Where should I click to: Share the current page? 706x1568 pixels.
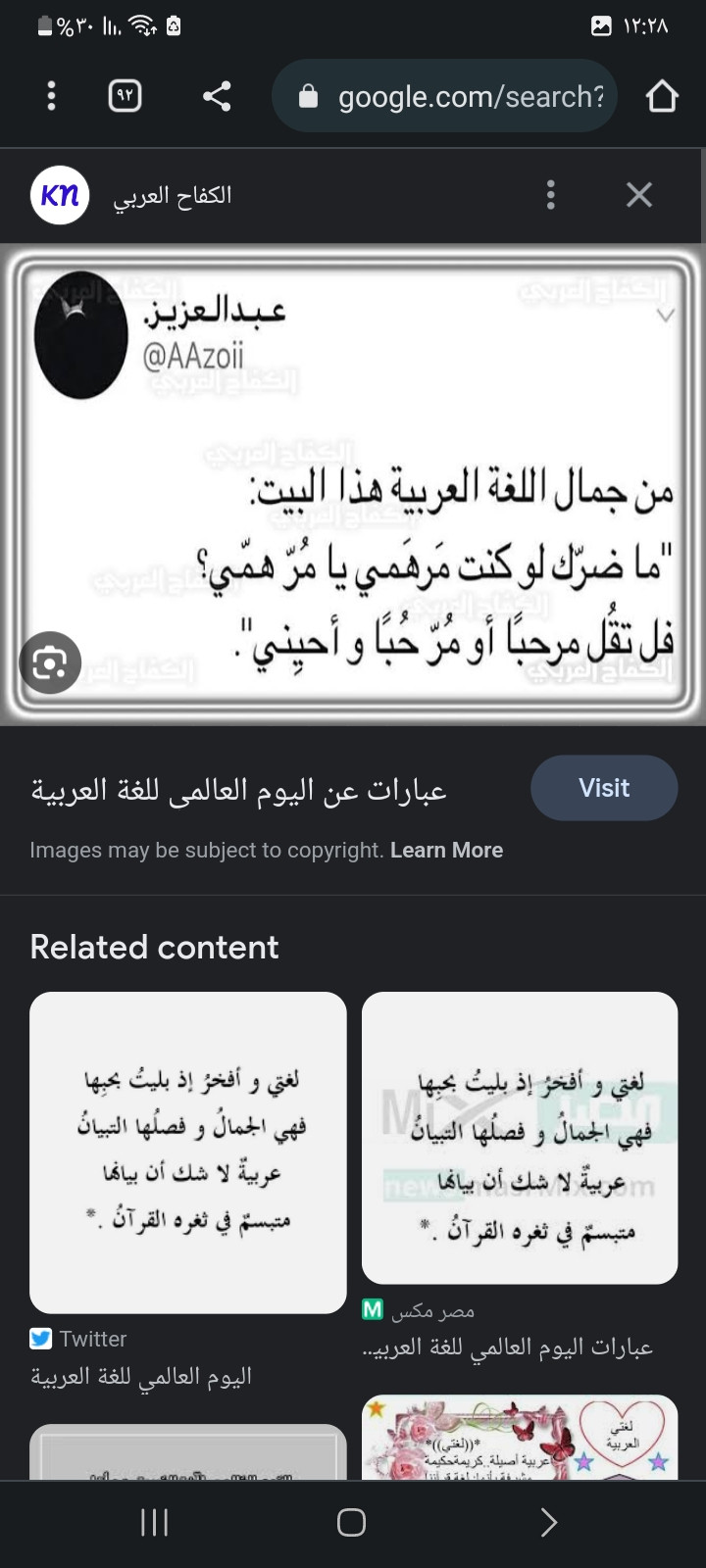point(217,96)
